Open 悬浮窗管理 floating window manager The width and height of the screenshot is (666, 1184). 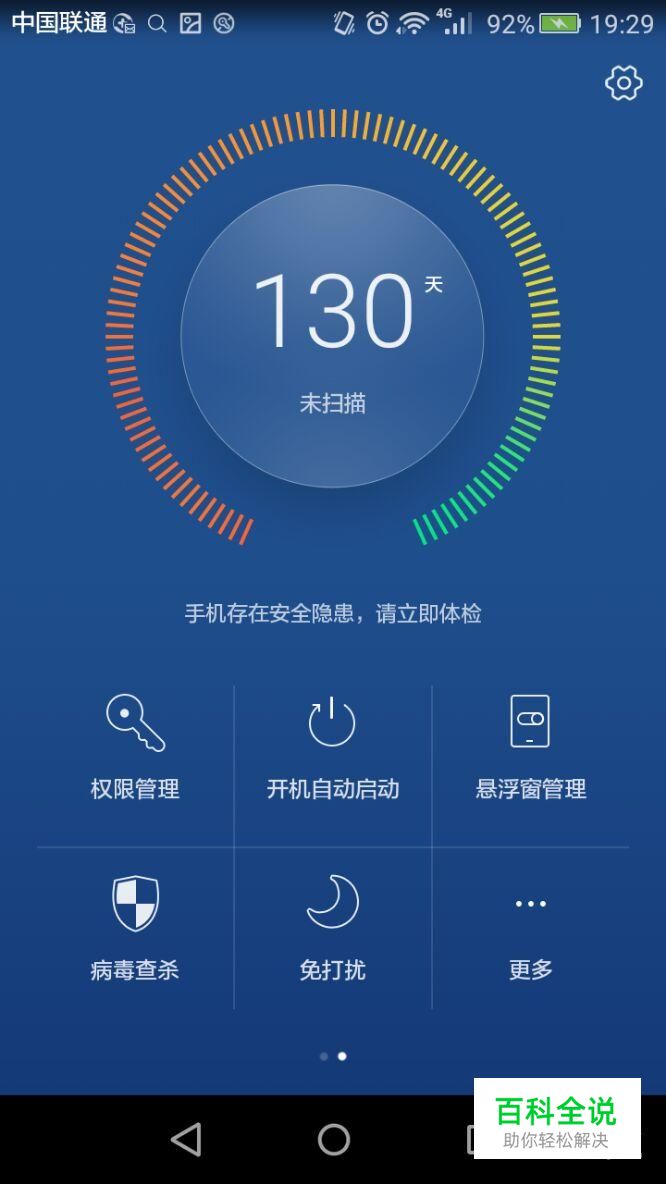point(530,747)
